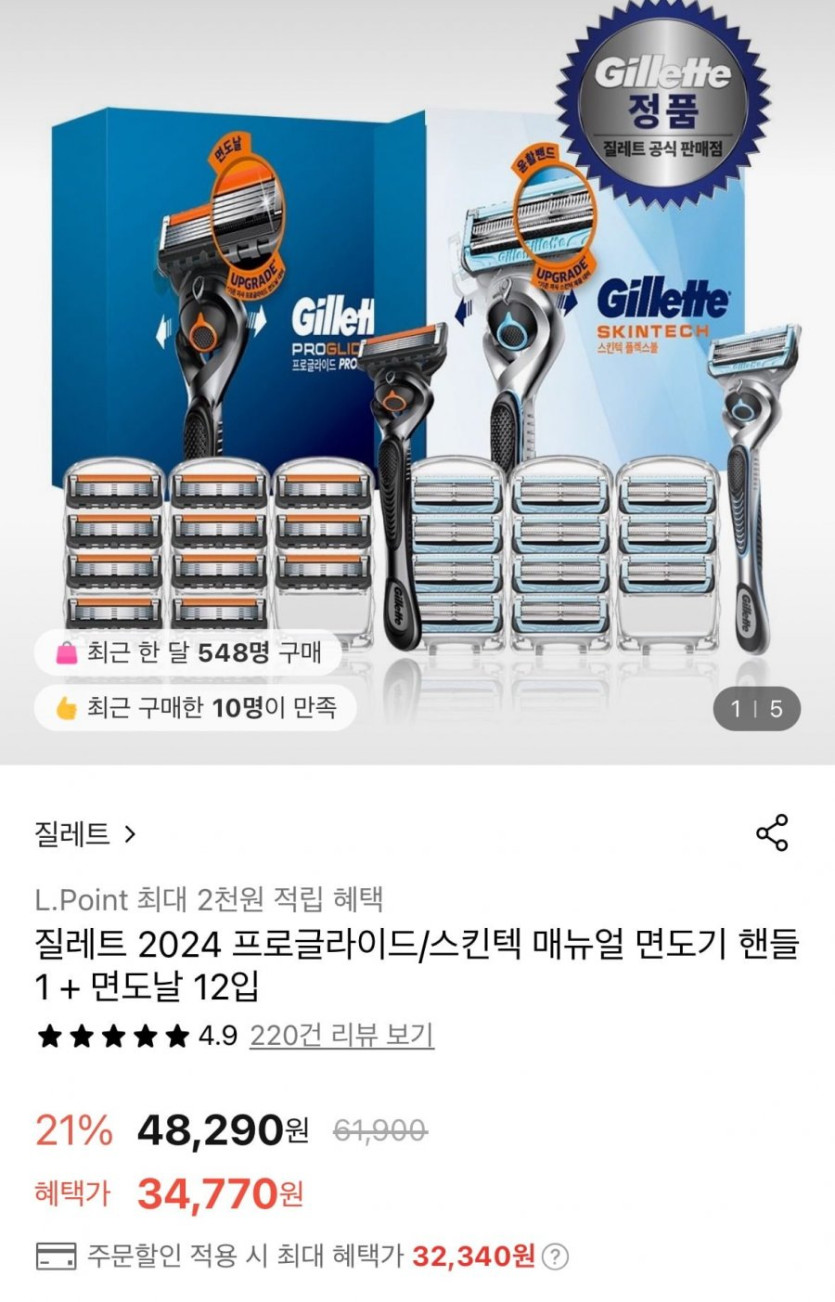This screenshot has height=1302, width=835.
Task: Open the 질레트 brand page
Action: [85, 834]
